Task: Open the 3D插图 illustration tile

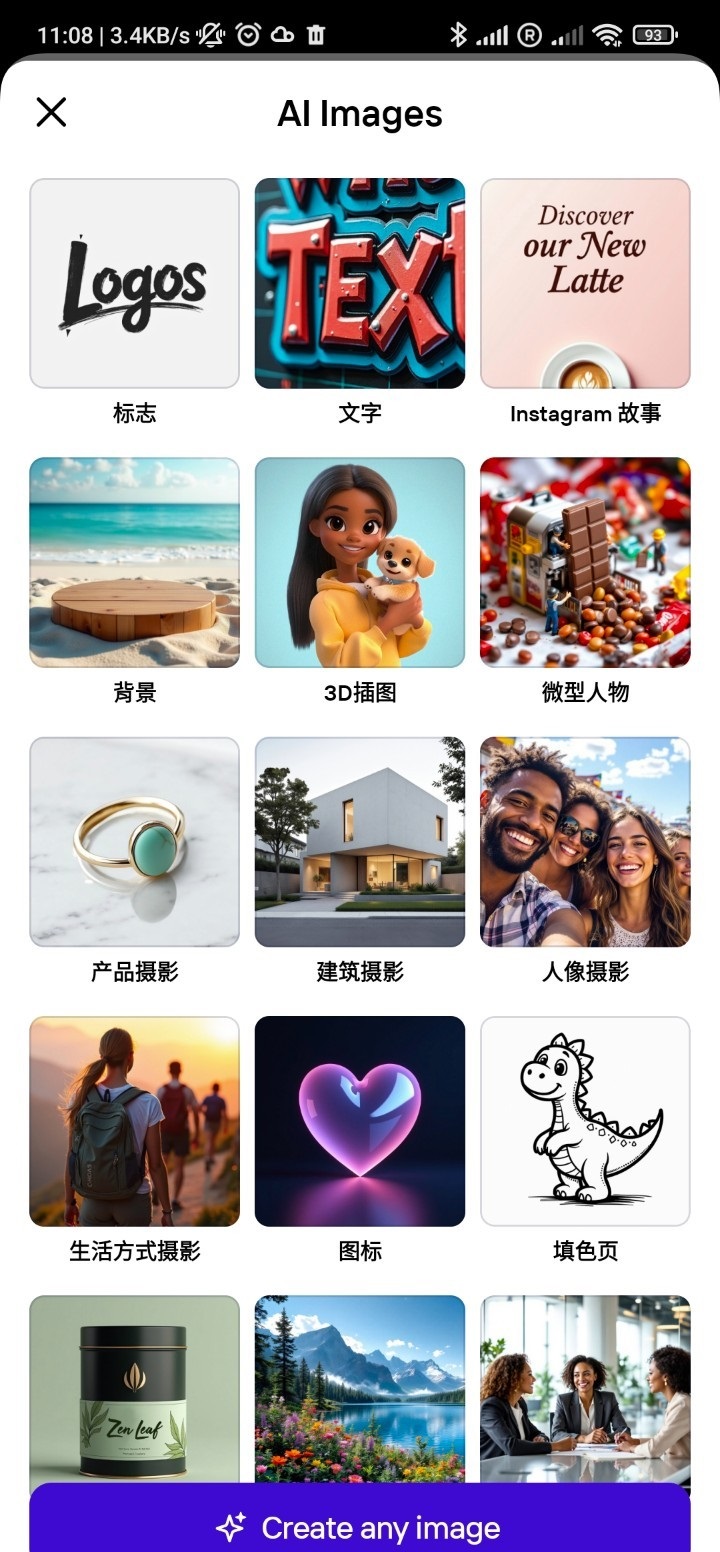Action: coord(360,562)
